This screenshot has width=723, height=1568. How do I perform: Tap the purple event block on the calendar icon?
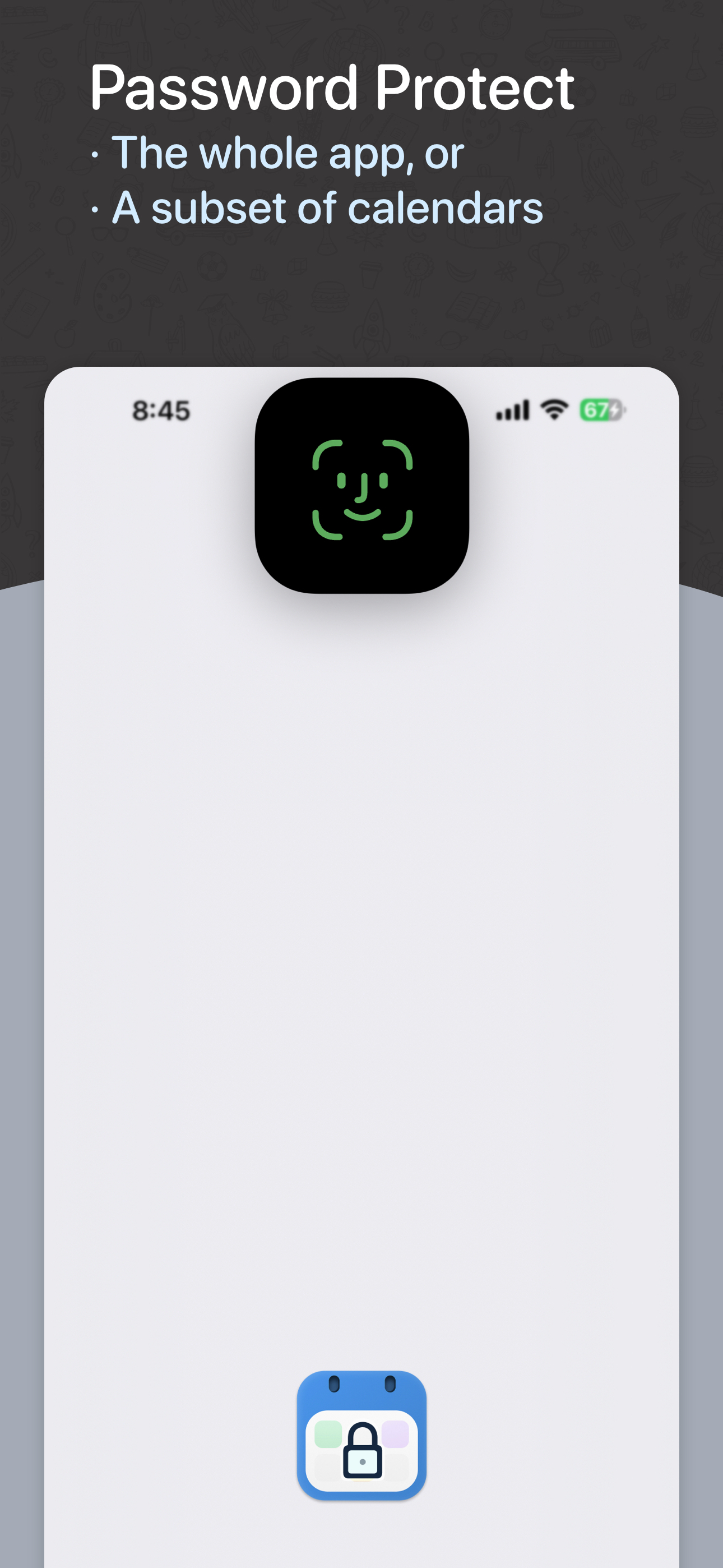pos(396,1434)
